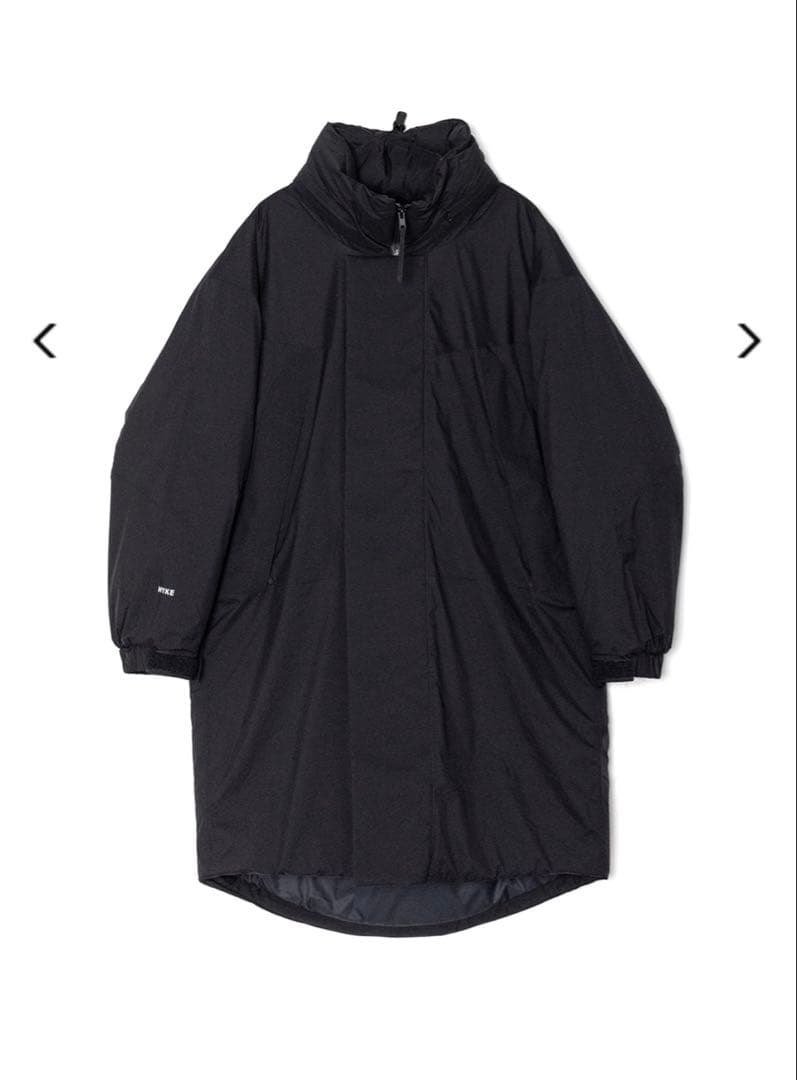The width and height of the screenshot is (797, 1080).
Task: Click the high collar of the coat
Action: click(398, 170)
